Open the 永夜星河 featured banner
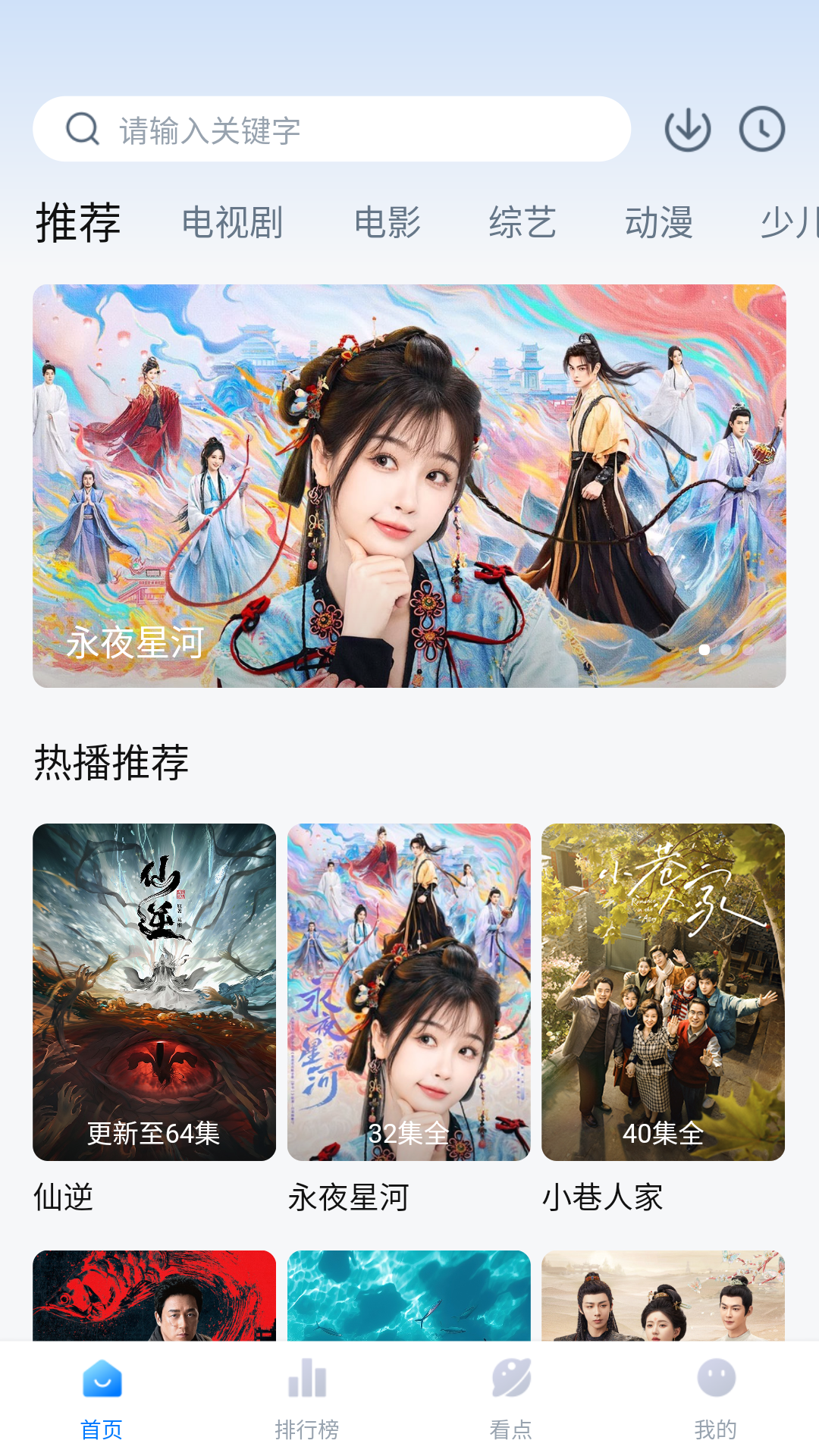The image size is (819, 1456). [x=409, y=485]
